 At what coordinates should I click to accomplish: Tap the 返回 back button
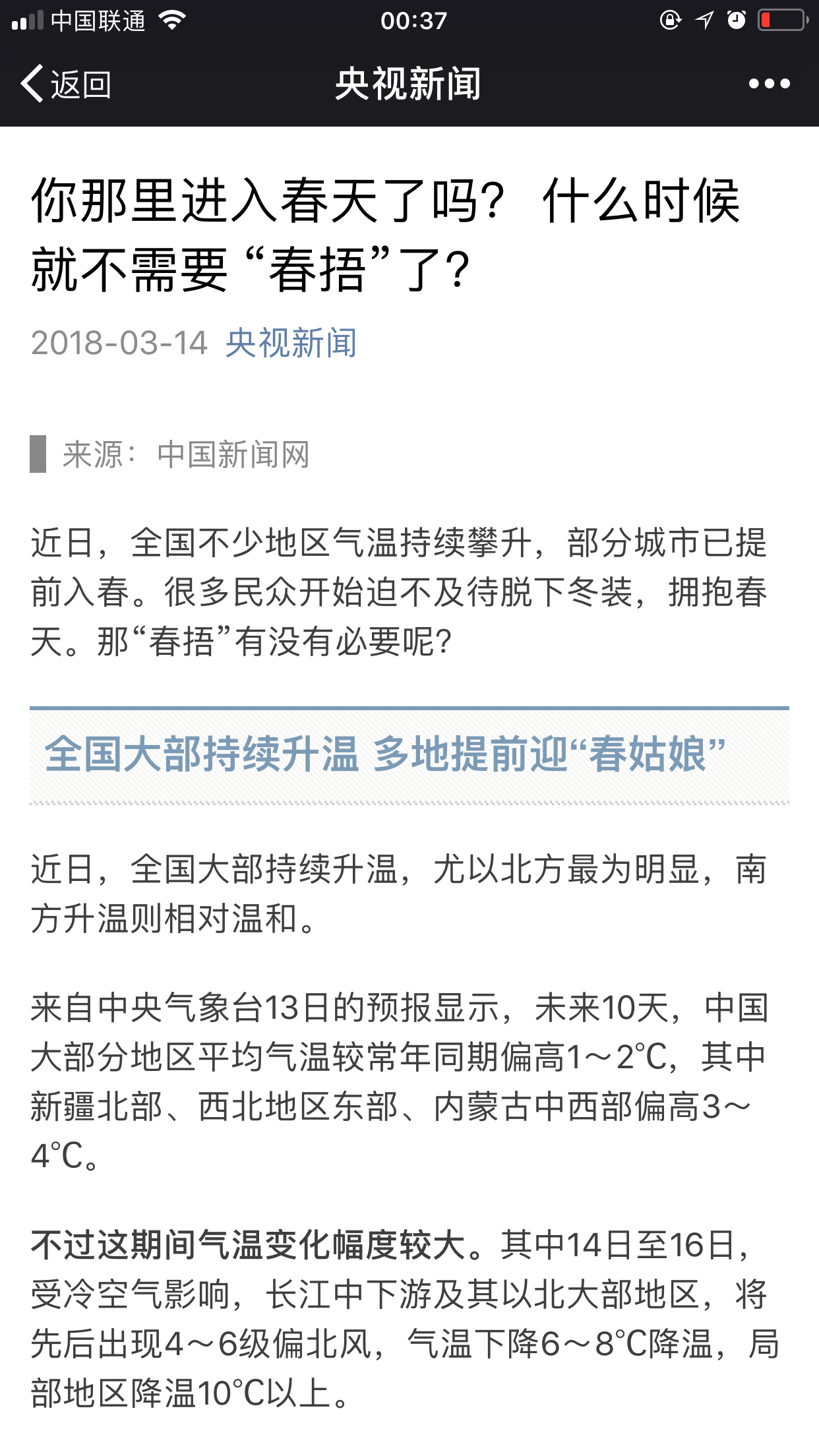coord(65,84)
